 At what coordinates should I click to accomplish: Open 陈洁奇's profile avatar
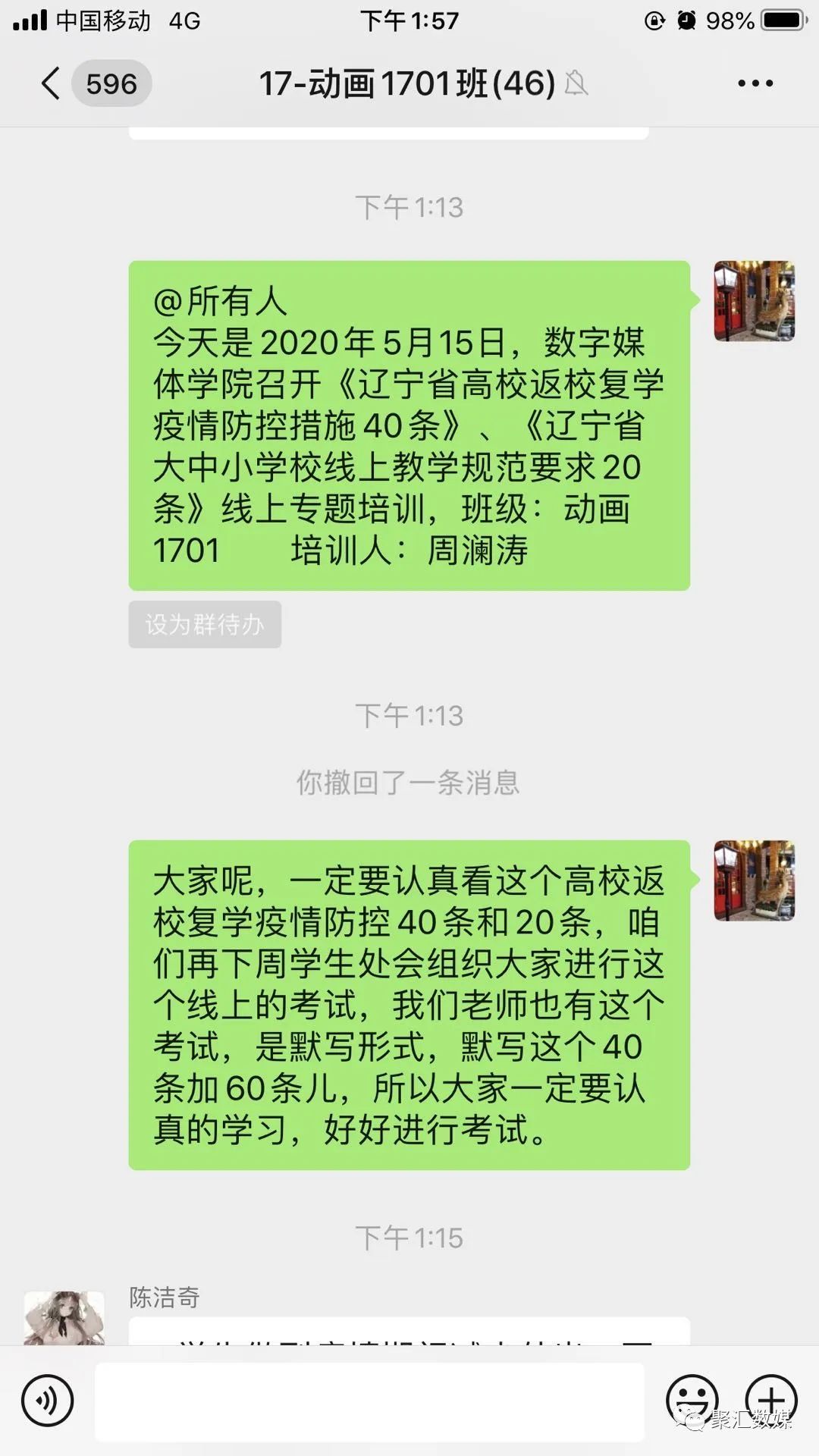click(x=64, y=1318)
